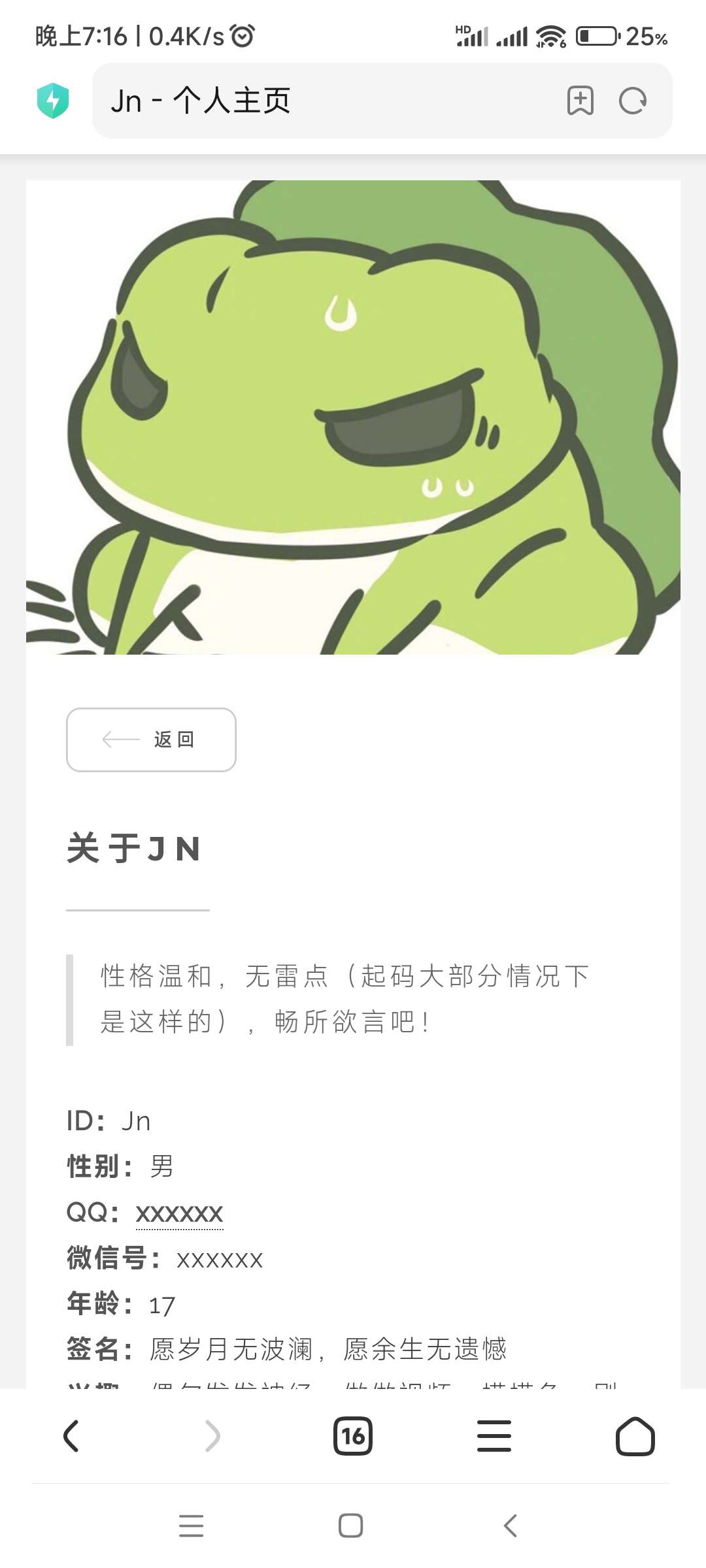Reload the page with the refresh icon
This screenshot has width=706, height=1568.
tap(632, 101)
